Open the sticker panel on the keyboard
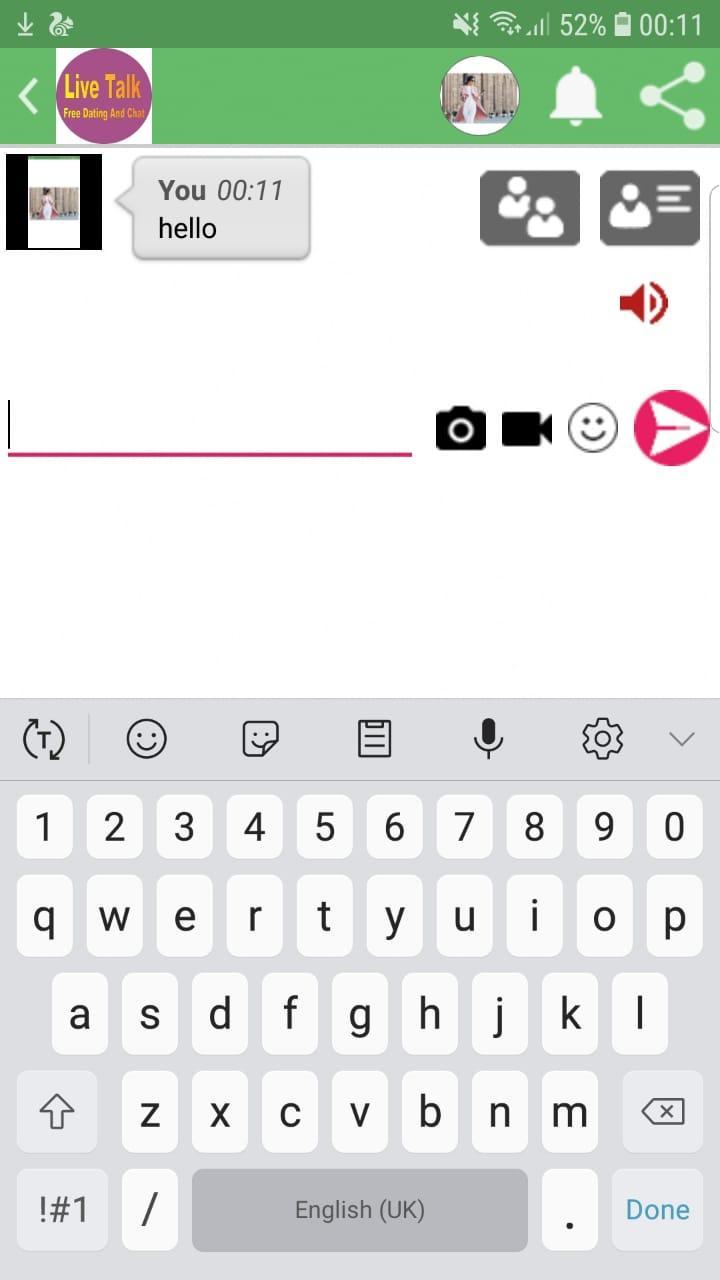720x1280 pixels. click(x=260, y=739)
